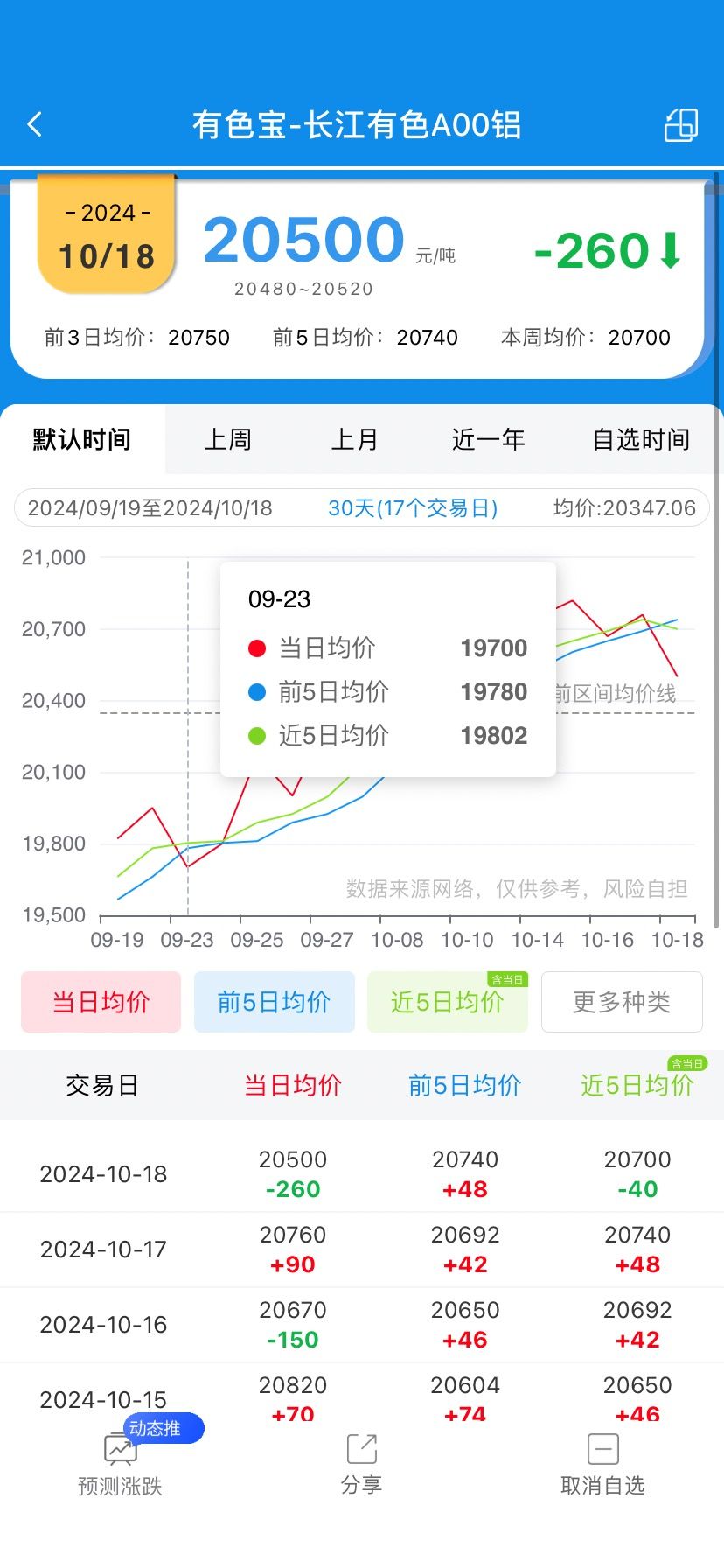
Task: Open 更多种类 options
Action: click(x=622, y=1002)
